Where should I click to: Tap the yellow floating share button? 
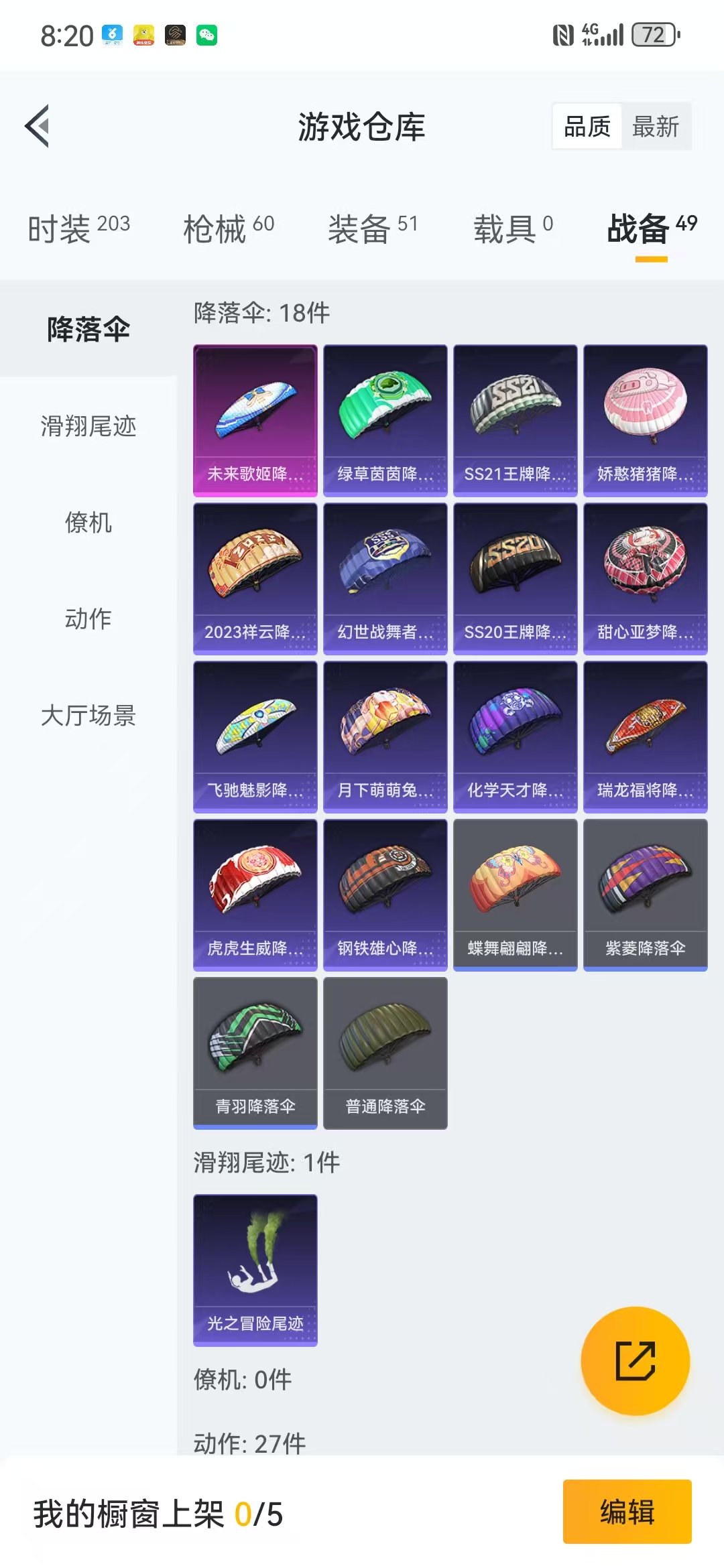(636, 1360)
